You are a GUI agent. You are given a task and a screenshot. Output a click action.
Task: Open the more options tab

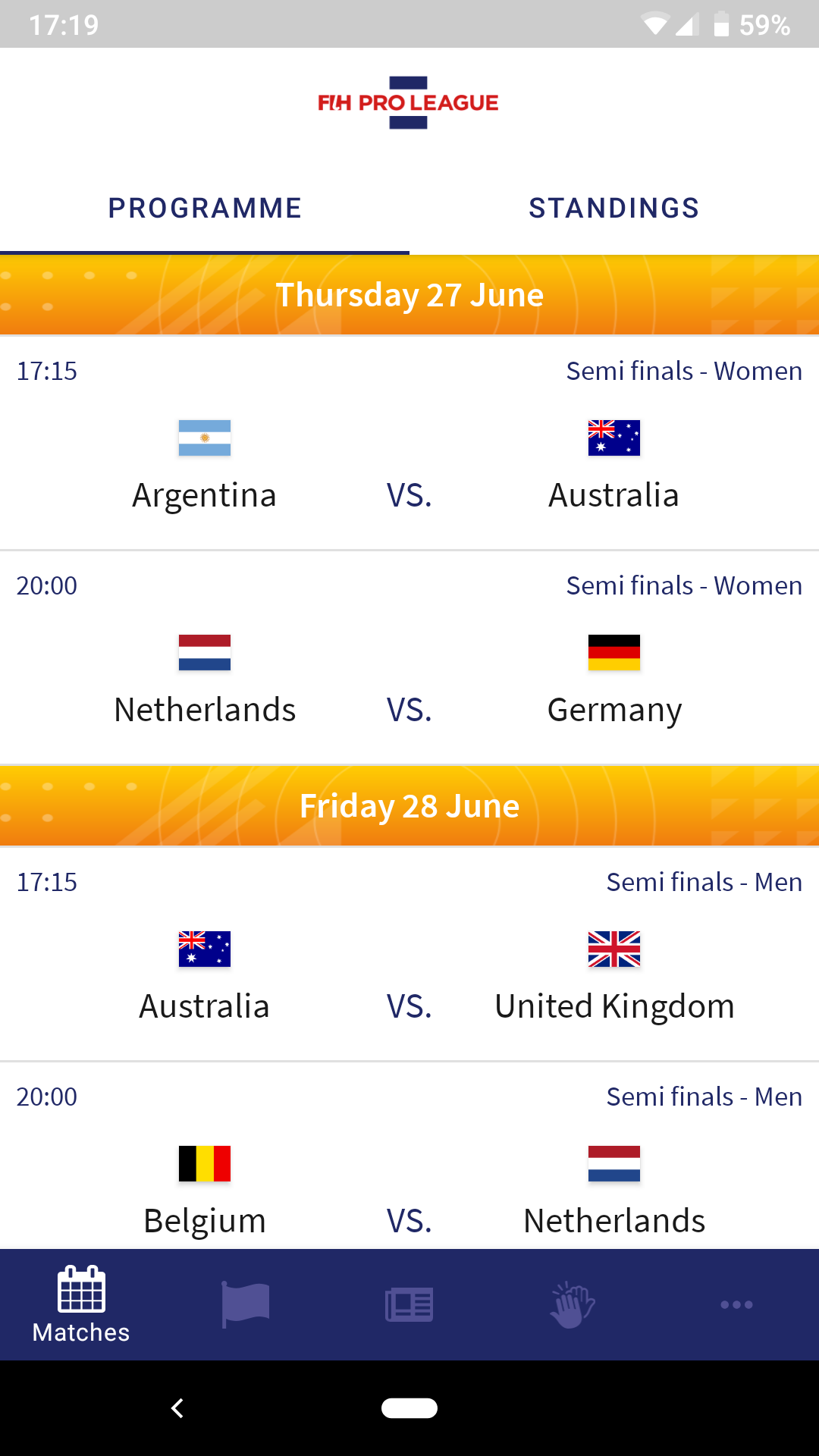click(x=736, y=1304)
